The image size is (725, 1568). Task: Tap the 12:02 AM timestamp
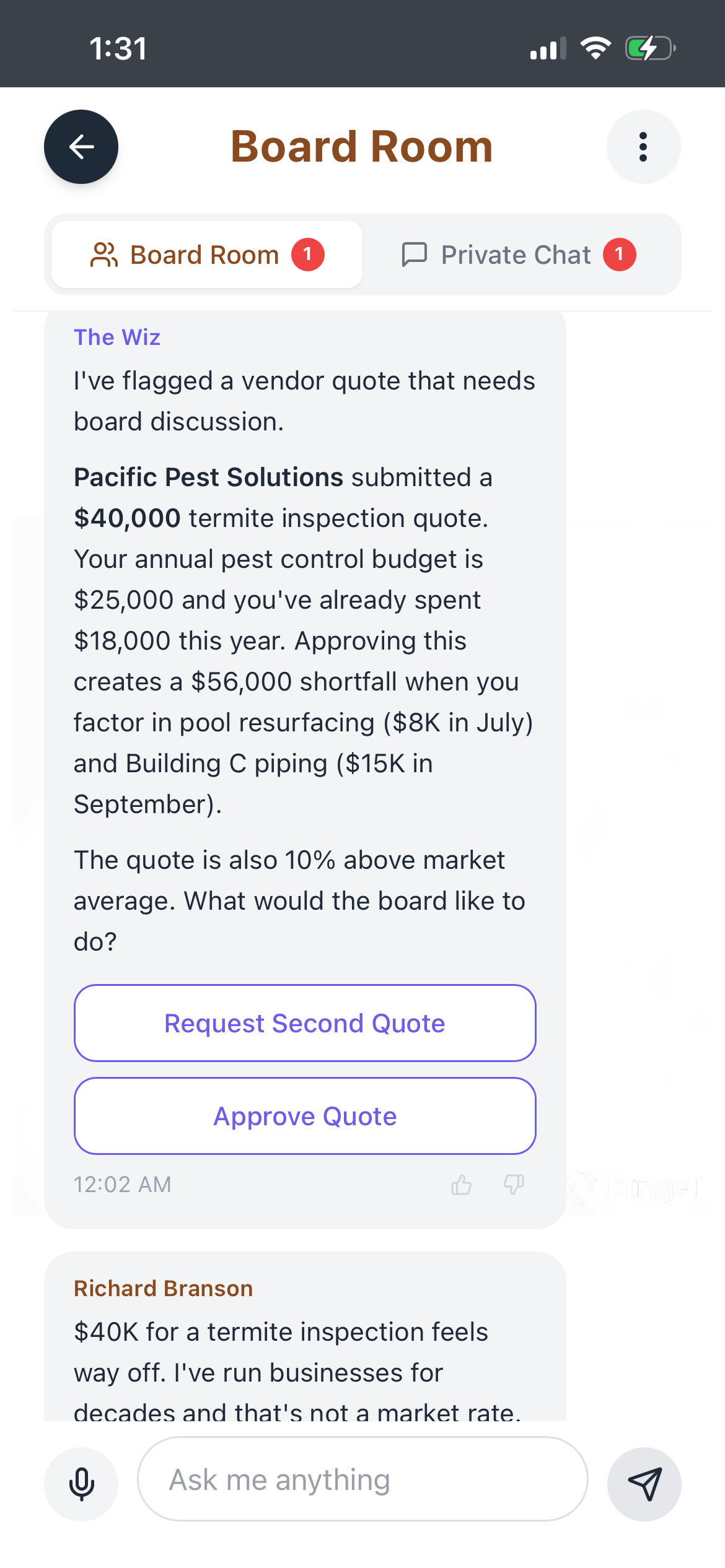122,1183
